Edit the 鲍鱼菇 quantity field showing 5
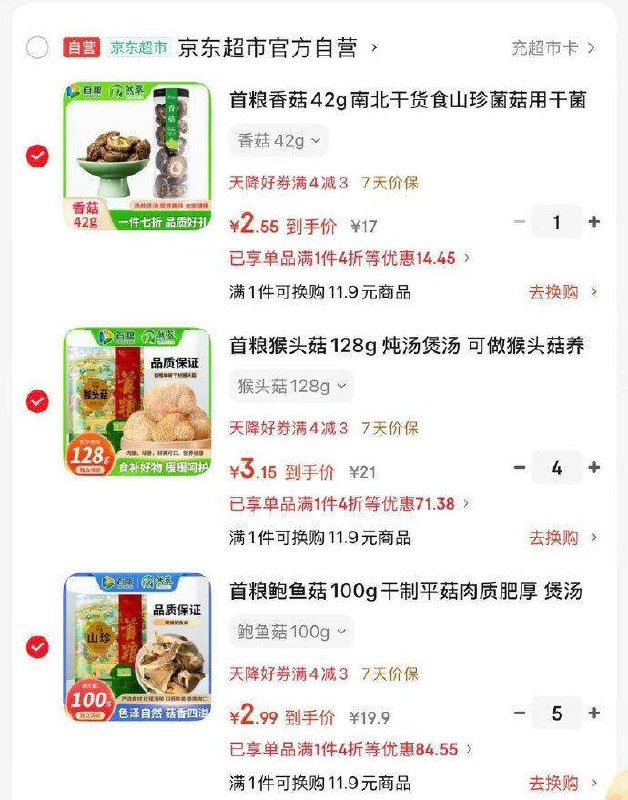Viewport: 628px width, 800px height. point(557,713)
